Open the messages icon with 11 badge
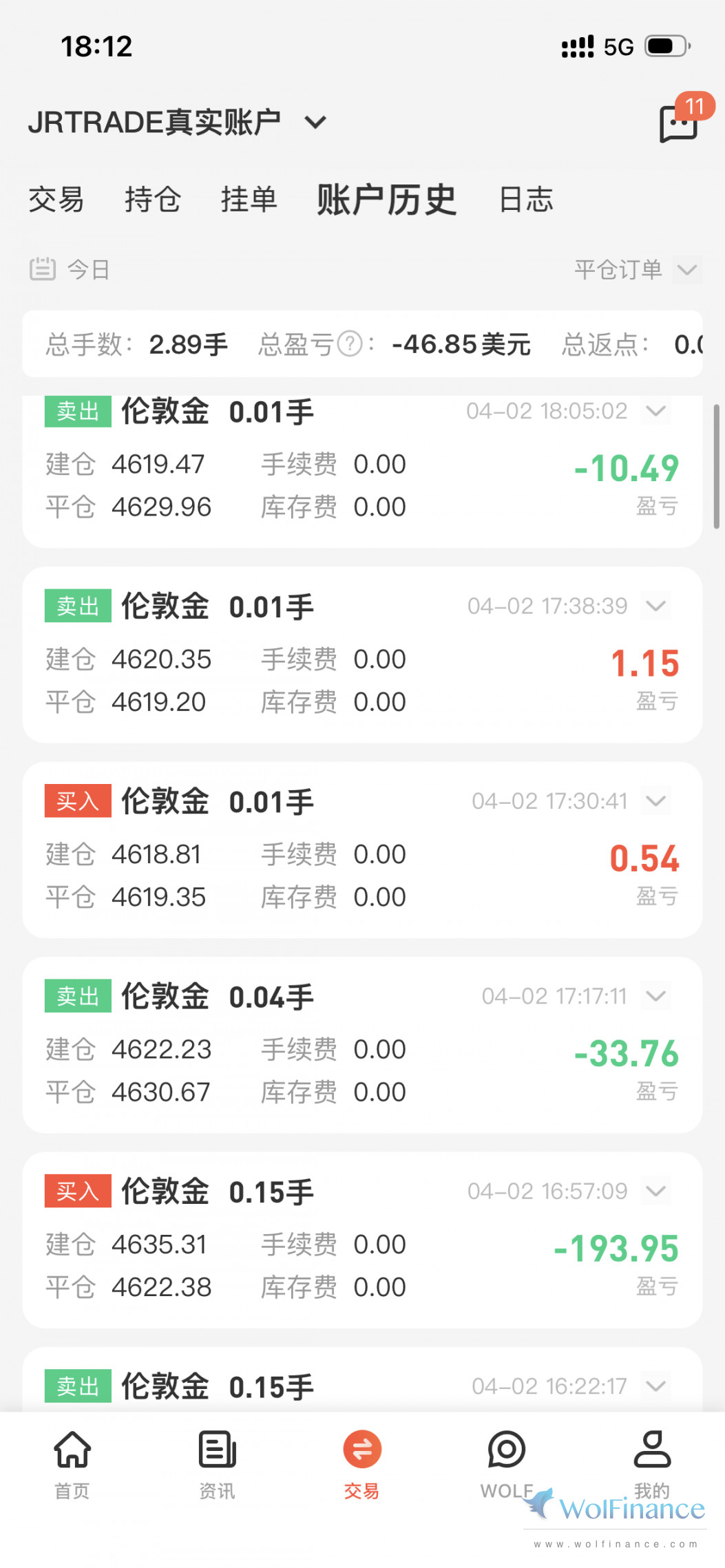Image resolution: width=725 pixels, height=1568 pixels. [x=680, y=124]
